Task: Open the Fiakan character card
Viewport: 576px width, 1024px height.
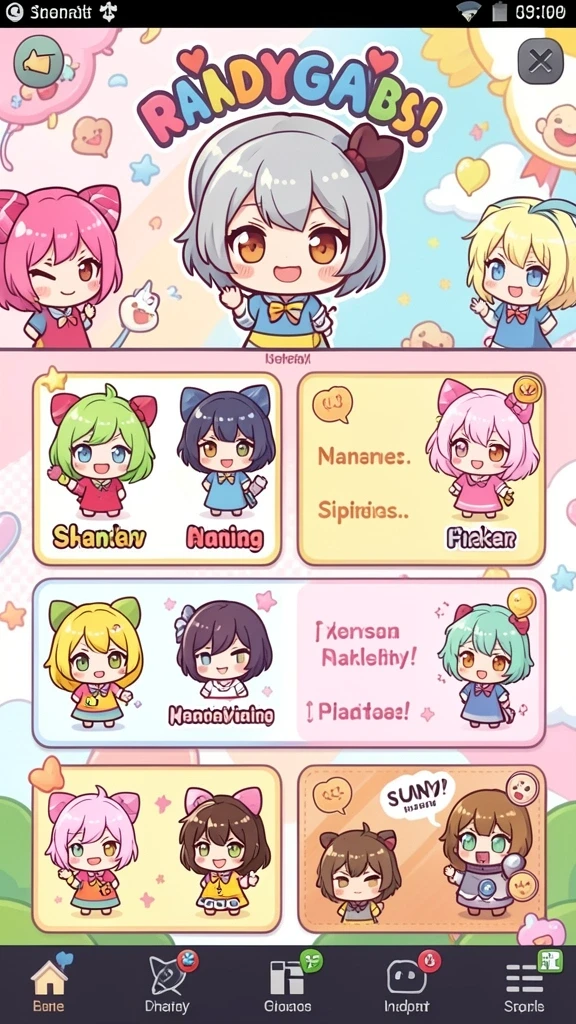Action: click(x=421, y=469)
